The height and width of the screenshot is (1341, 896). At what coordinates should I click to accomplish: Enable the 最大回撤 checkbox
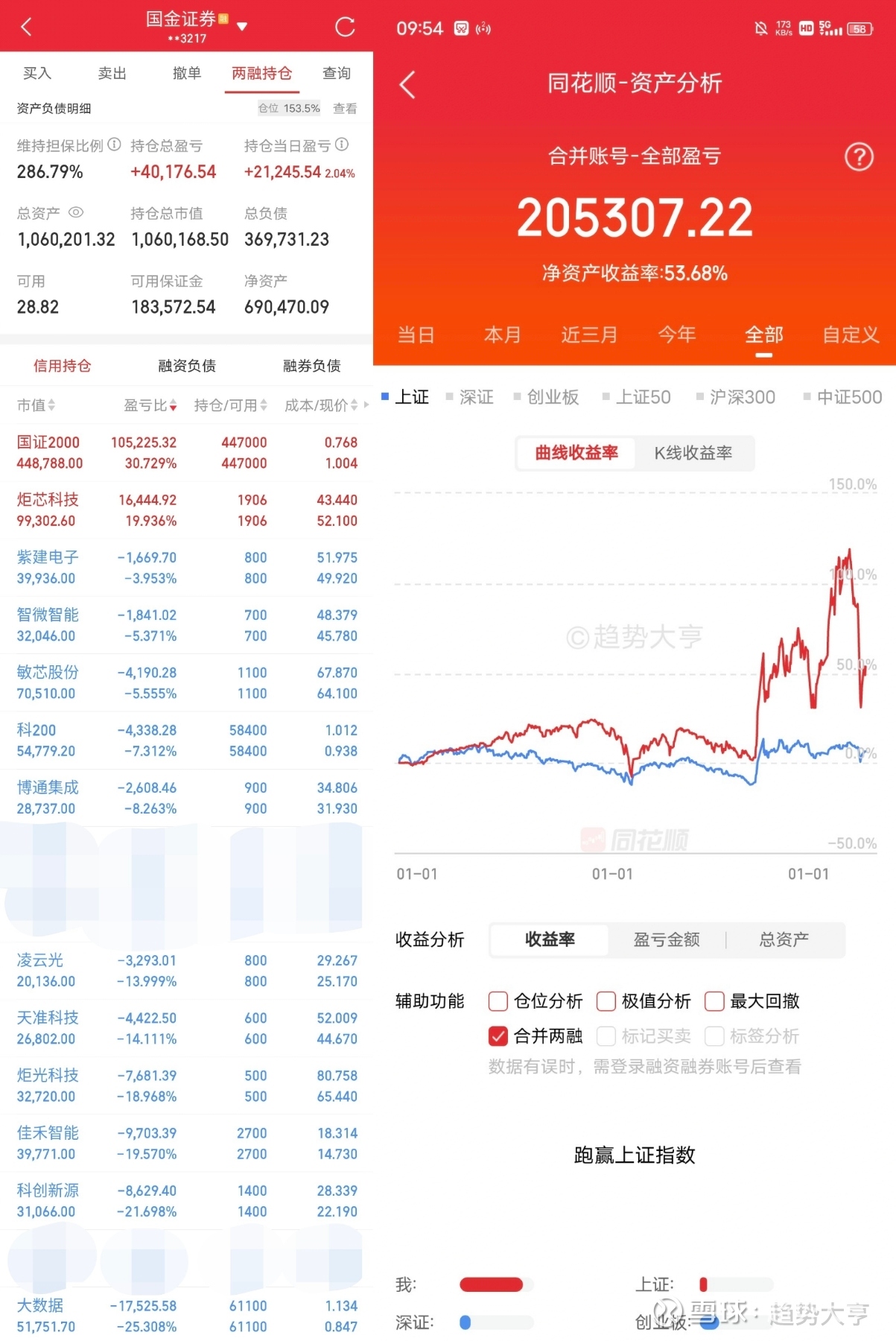click(714, 1001)
